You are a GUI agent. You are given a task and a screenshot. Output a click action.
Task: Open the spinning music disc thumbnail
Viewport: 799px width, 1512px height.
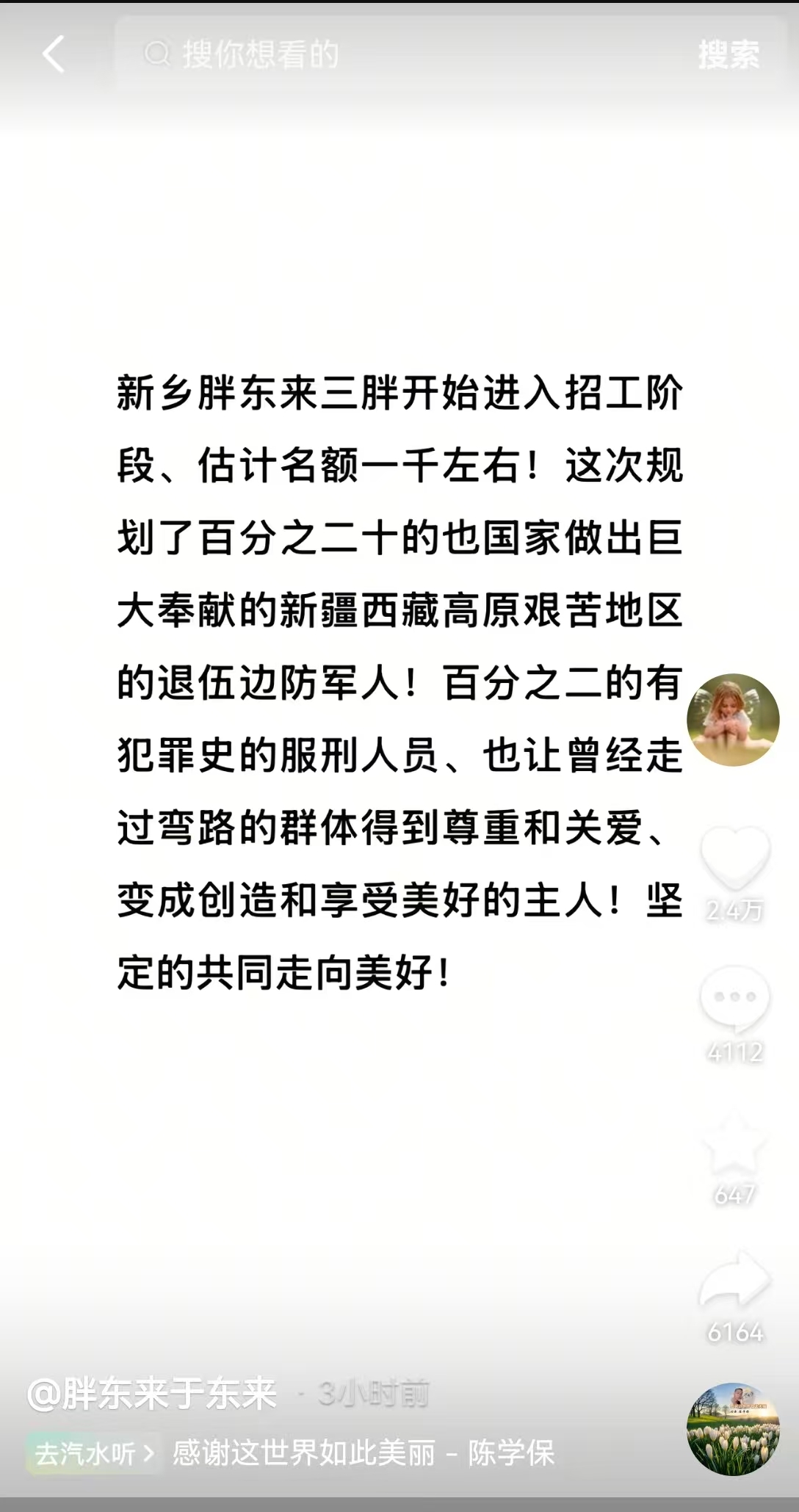click(732, 1429)
